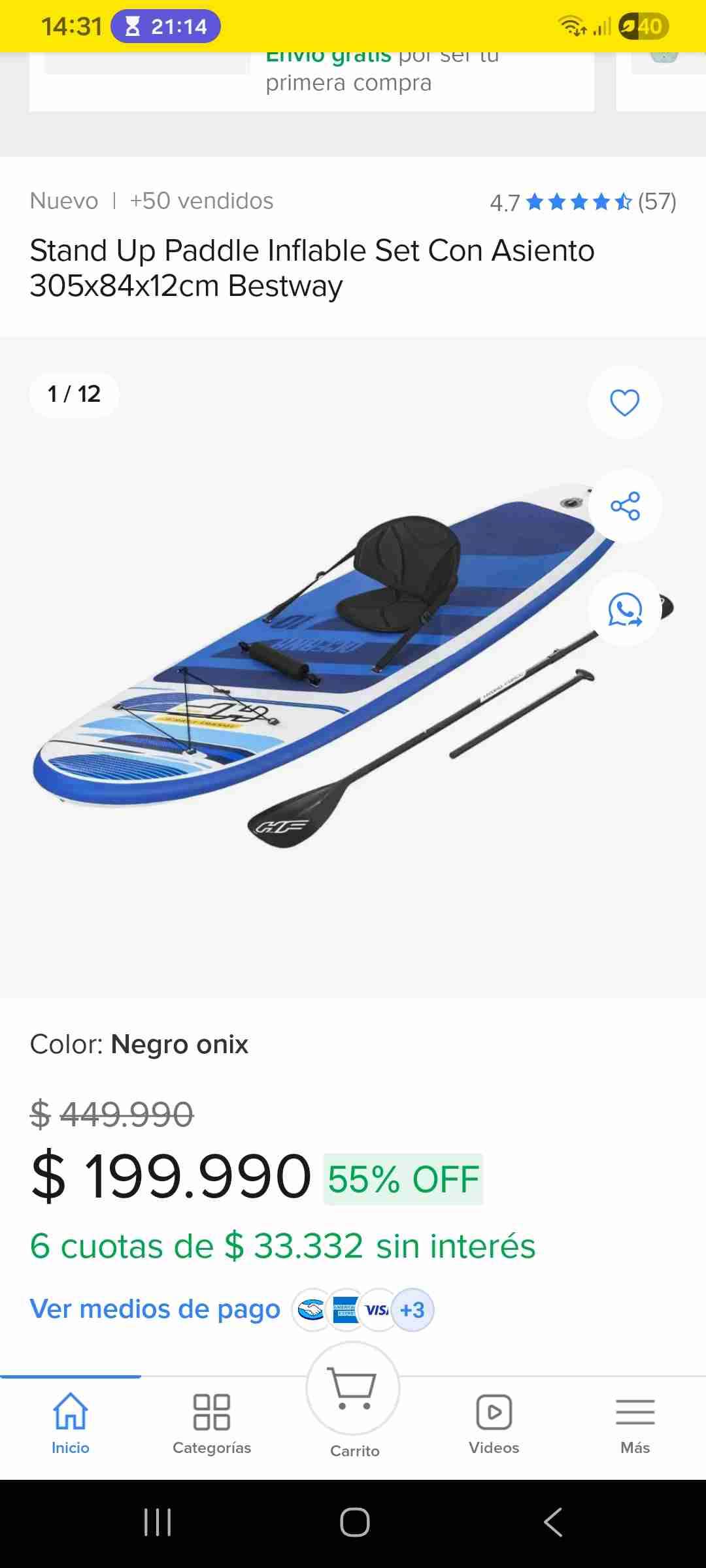Tap the star rating with 57 reviews
Viewport: 706px width, 1568px height.
(x=582, y=203)
